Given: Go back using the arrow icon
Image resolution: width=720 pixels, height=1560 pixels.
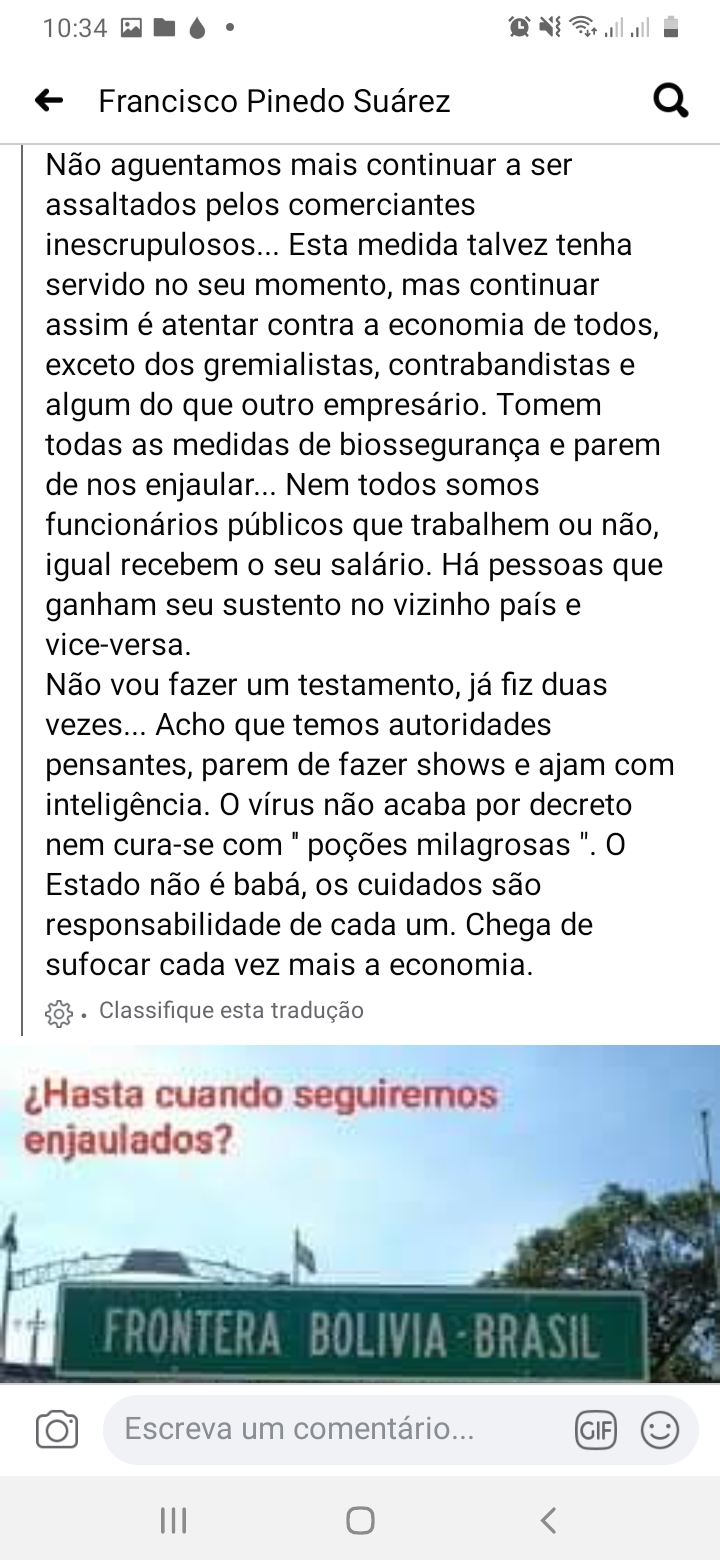Looking at the screenshot, I should coord(49,100).
